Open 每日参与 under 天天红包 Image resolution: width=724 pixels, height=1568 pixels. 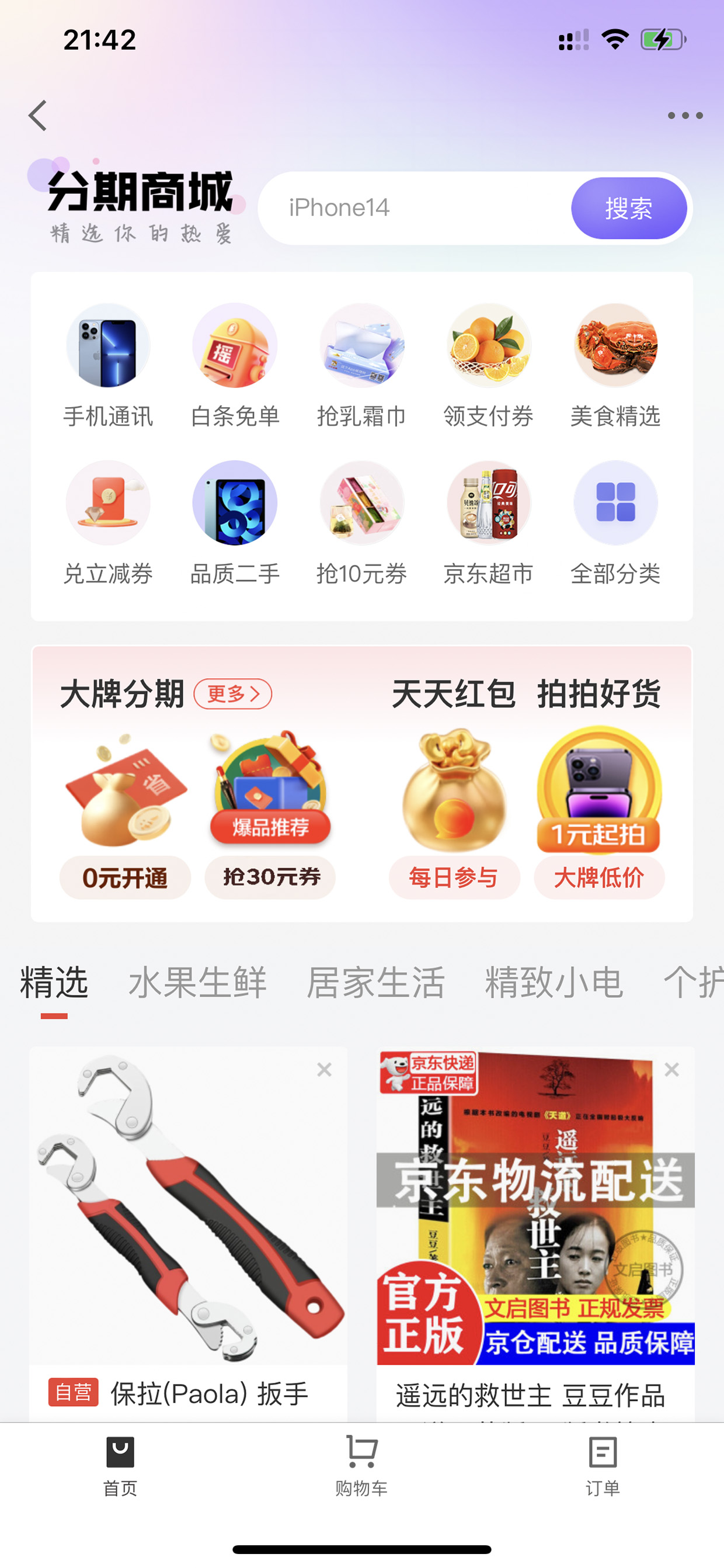click(x=454, y=877)
